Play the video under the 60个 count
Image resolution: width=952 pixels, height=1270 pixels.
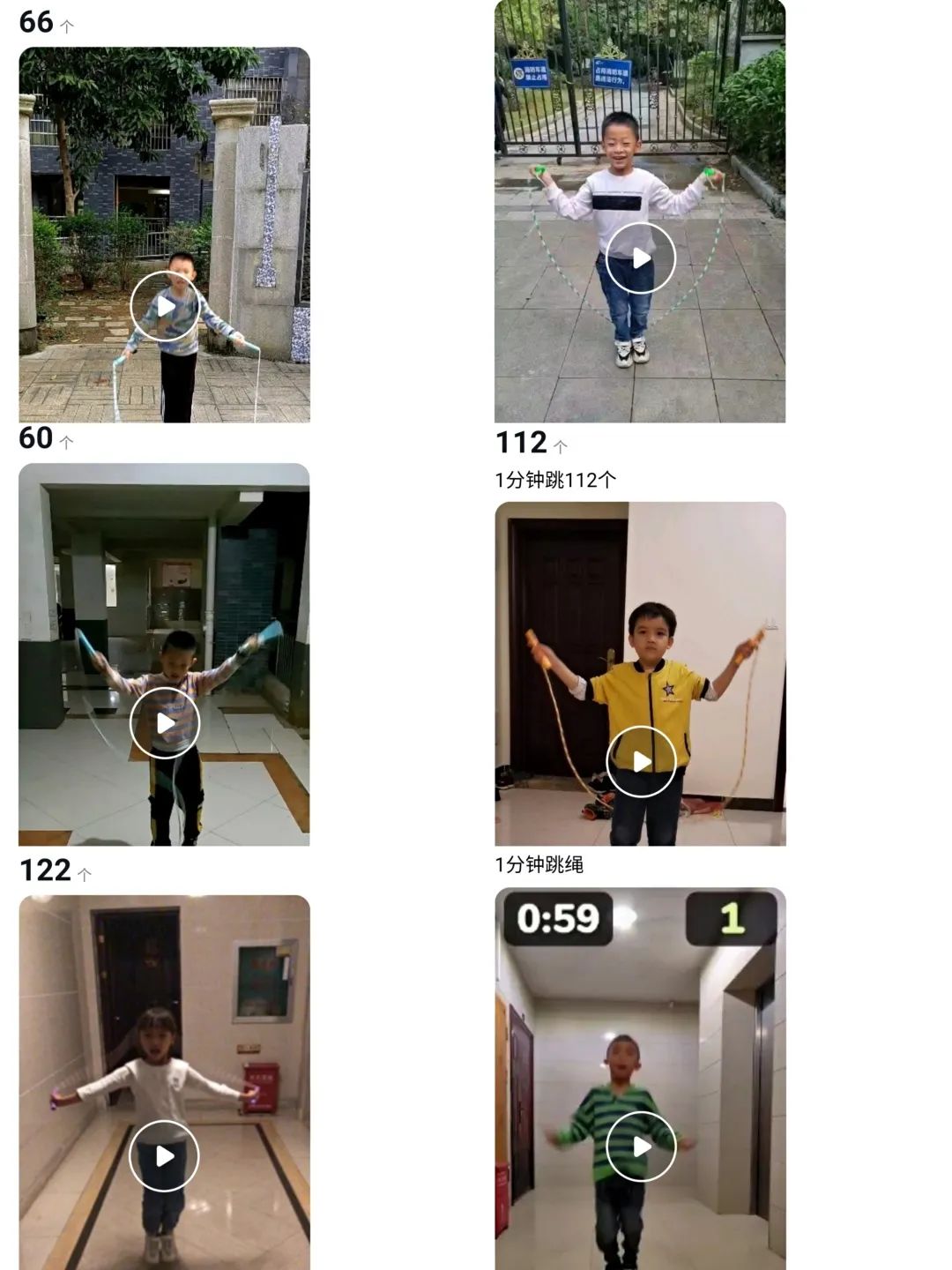(165, 723)
